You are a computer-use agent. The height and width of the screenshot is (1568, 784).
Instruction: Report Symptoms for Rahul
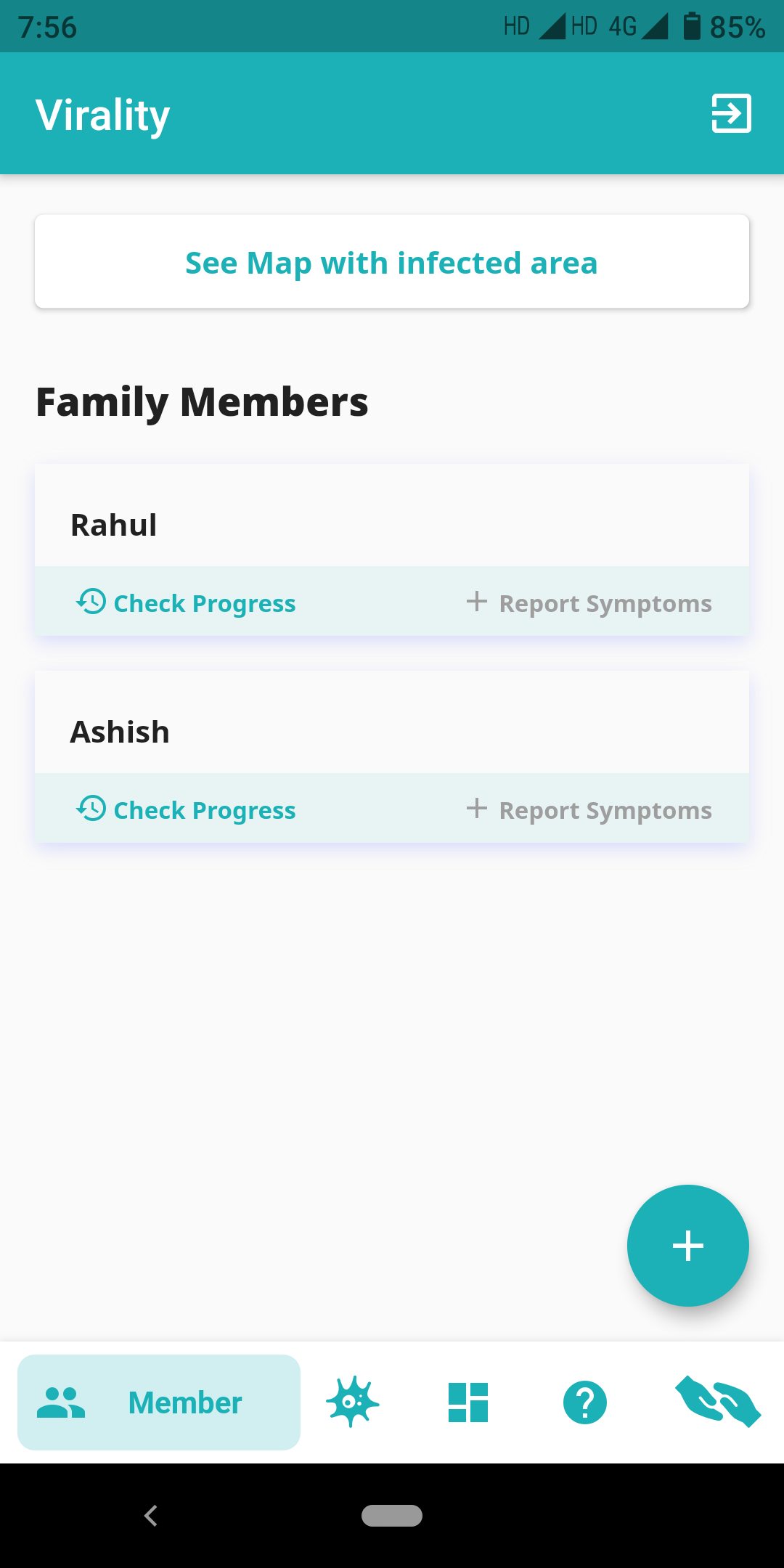tap(589, 603)
